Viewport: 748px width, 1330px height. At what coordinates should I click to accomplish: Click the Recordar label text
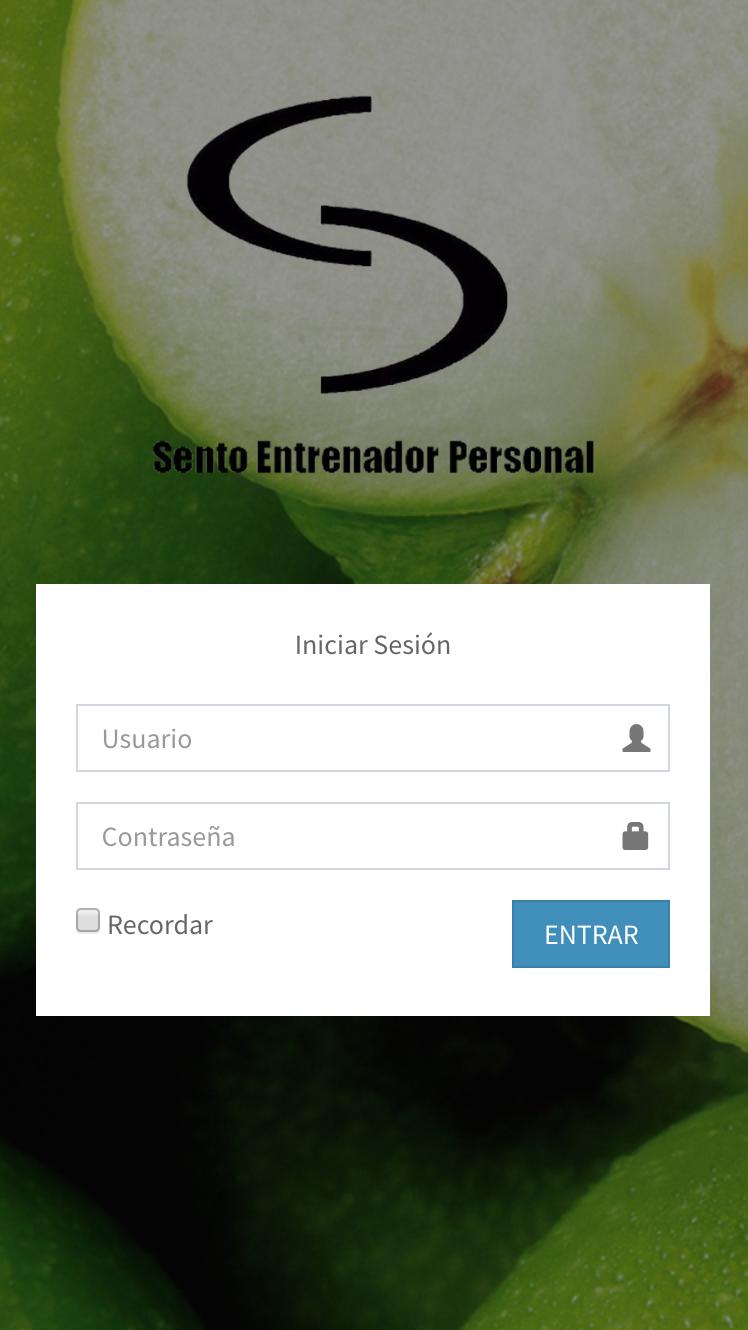[159, 924]
